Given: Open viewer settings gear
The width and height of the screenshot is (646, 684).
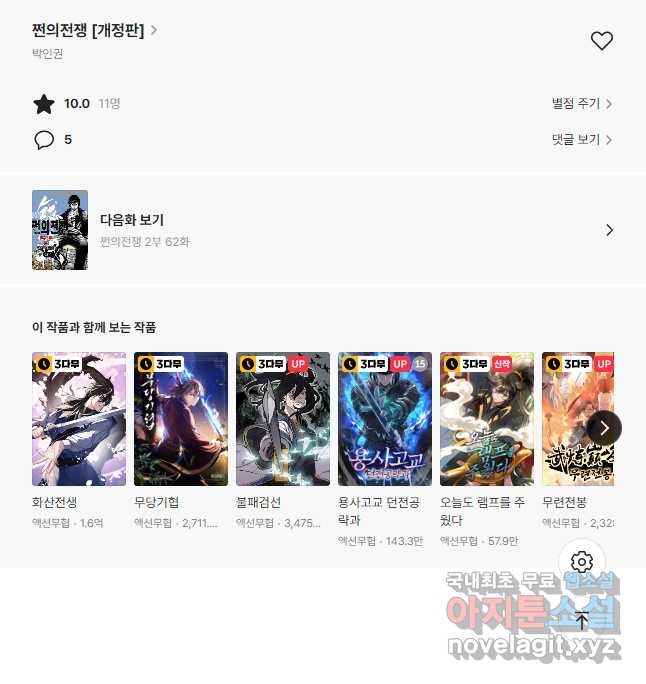Looking at the screenshot, I should tap(582, 562).
